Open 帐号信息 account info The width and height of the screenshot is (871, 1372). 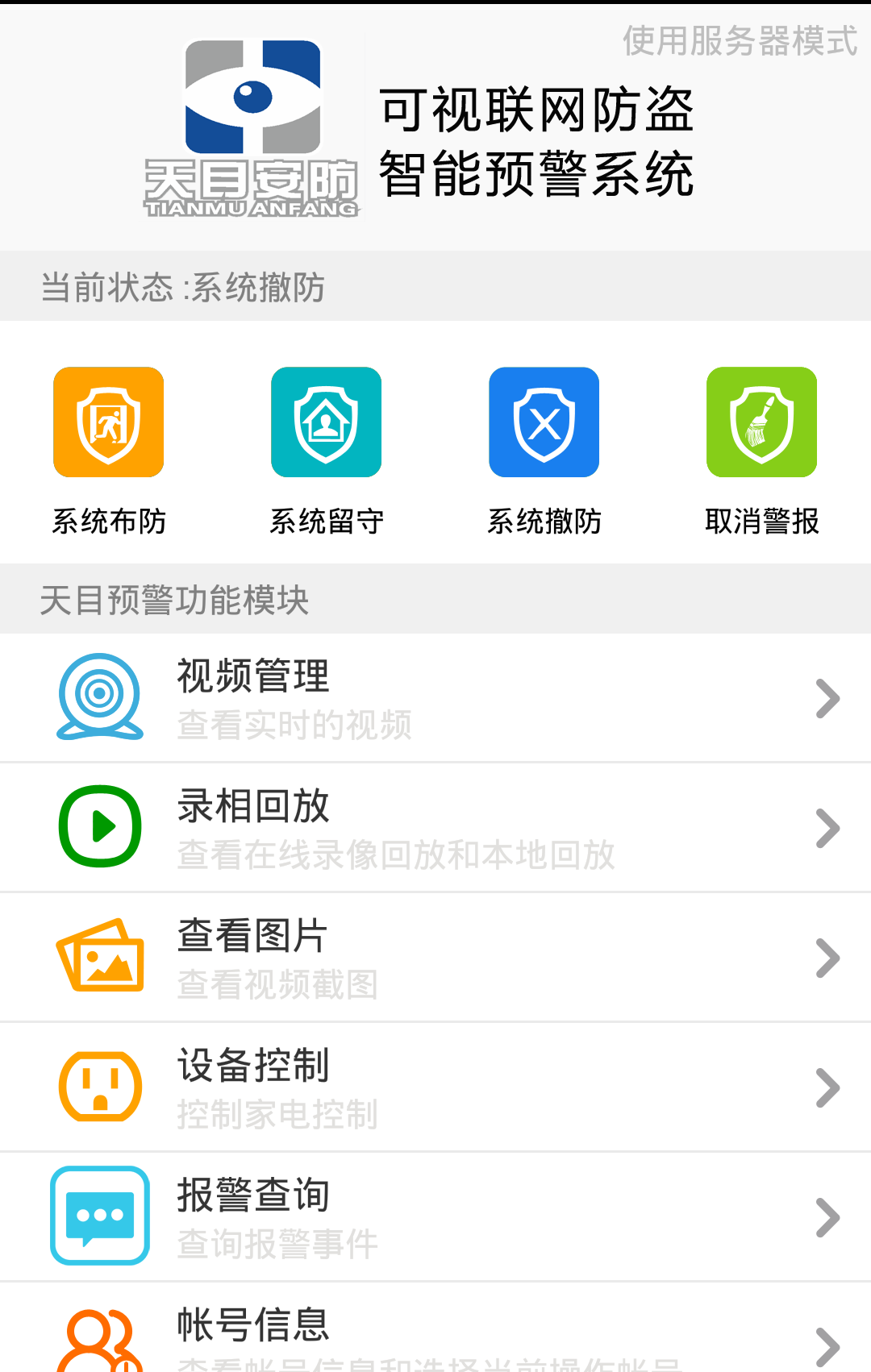[x=435, y=1334]
